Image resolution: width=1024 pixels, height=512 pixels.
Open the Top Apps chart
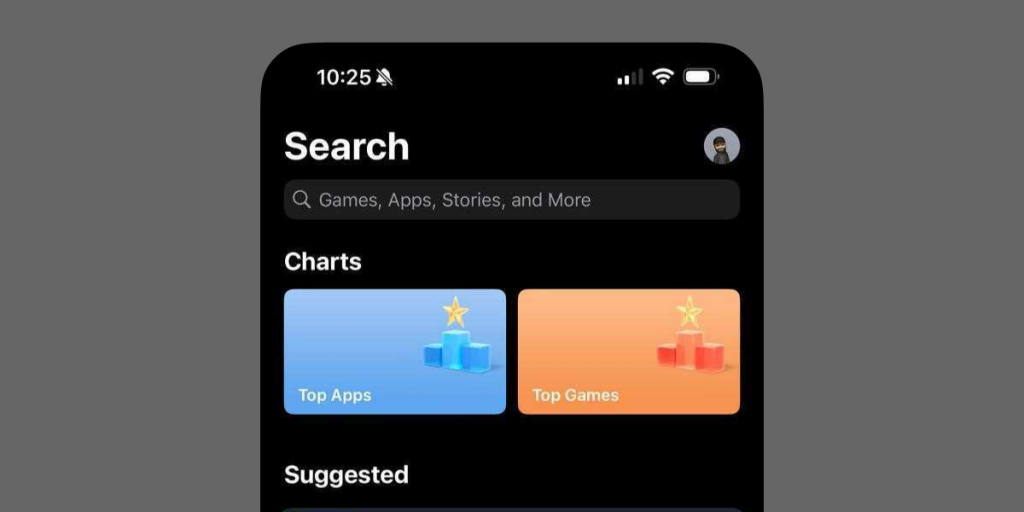click(394, 351)
